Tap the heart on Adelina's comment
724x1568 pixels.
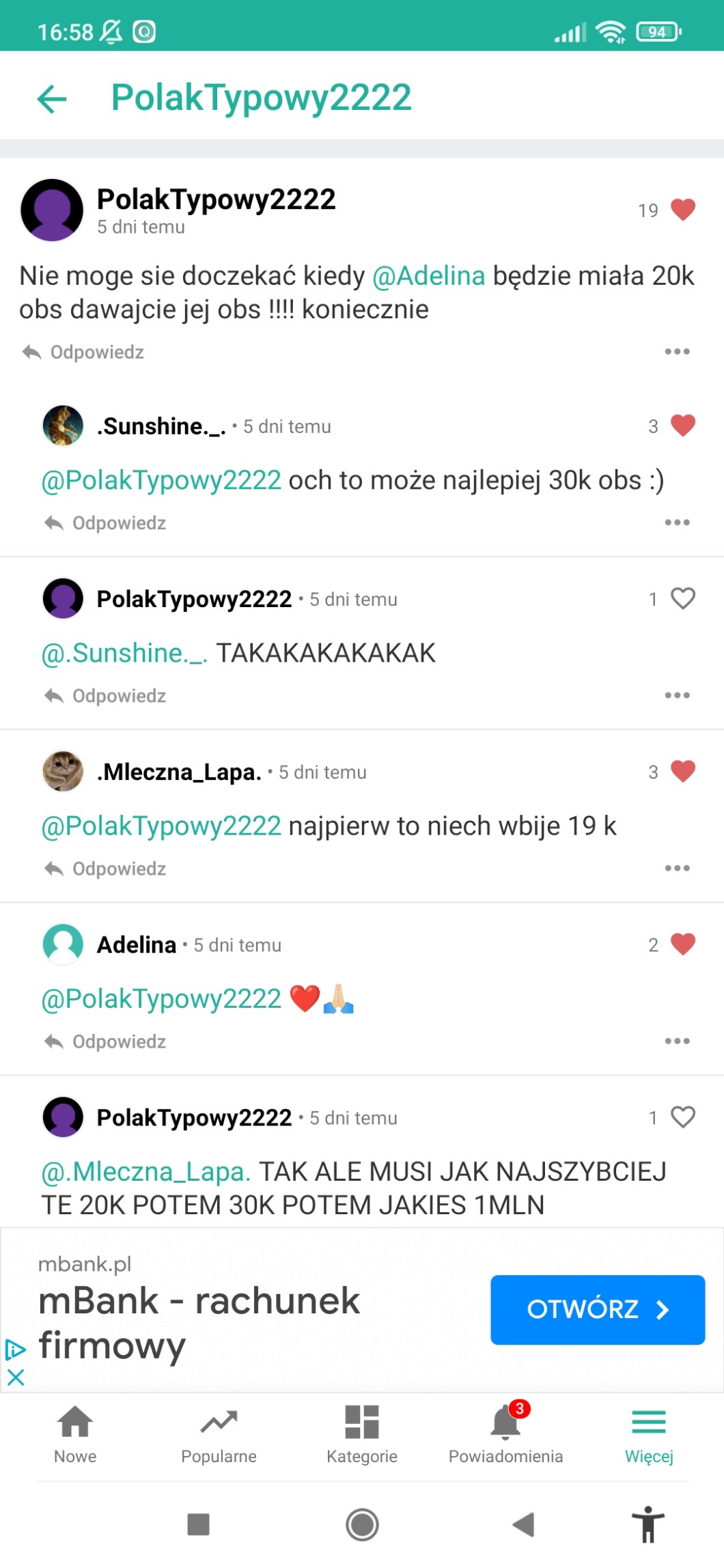pos(682,944)
